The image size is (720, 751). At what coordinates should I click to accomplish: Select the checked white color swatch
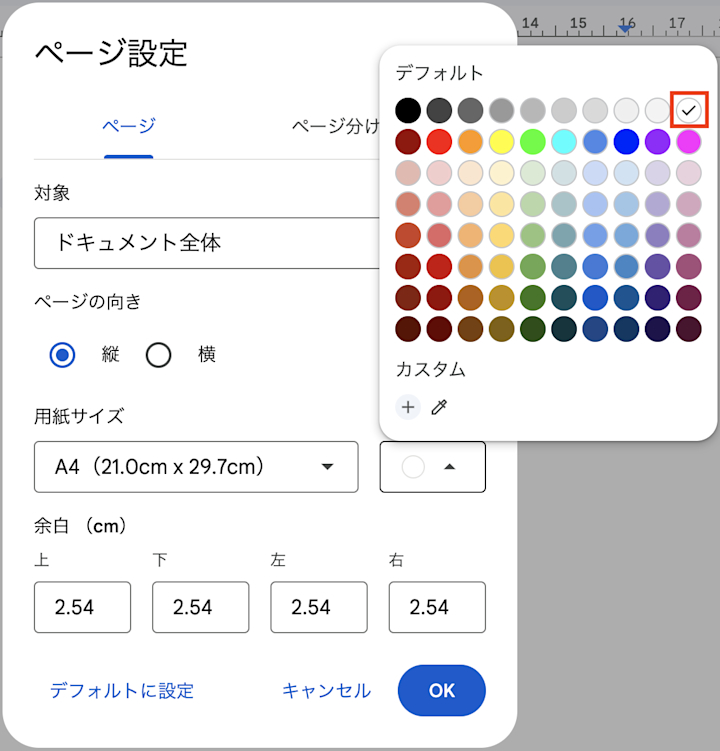[x=687, y=110]
